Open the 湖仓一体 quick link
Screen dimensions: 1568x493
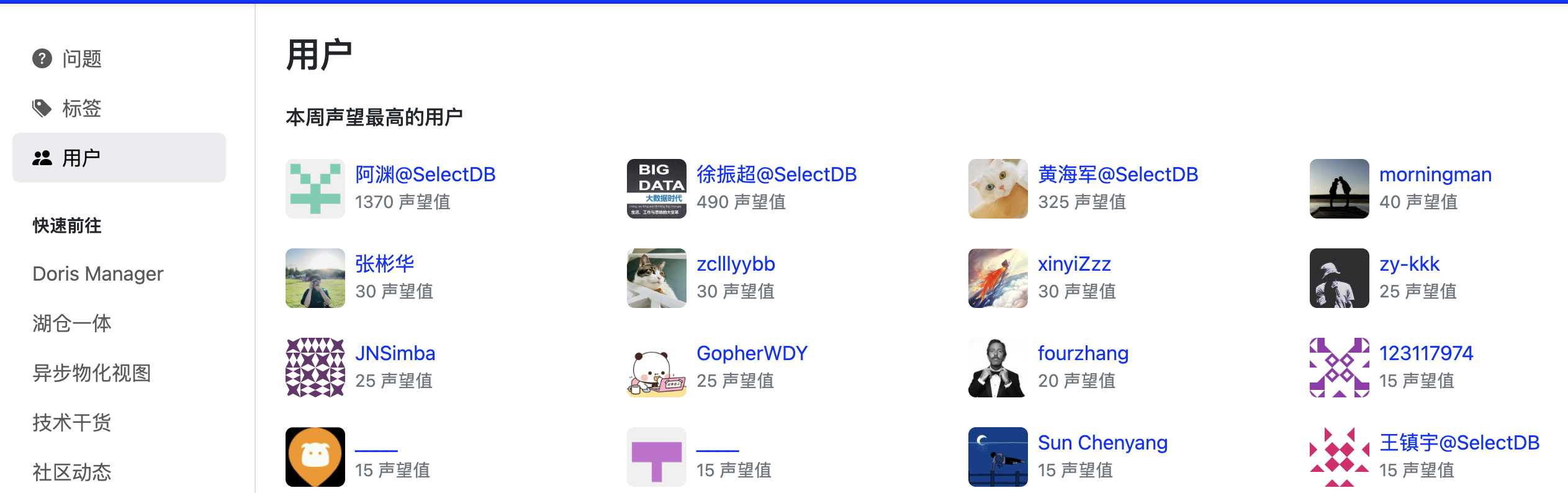tap(71, 323)
